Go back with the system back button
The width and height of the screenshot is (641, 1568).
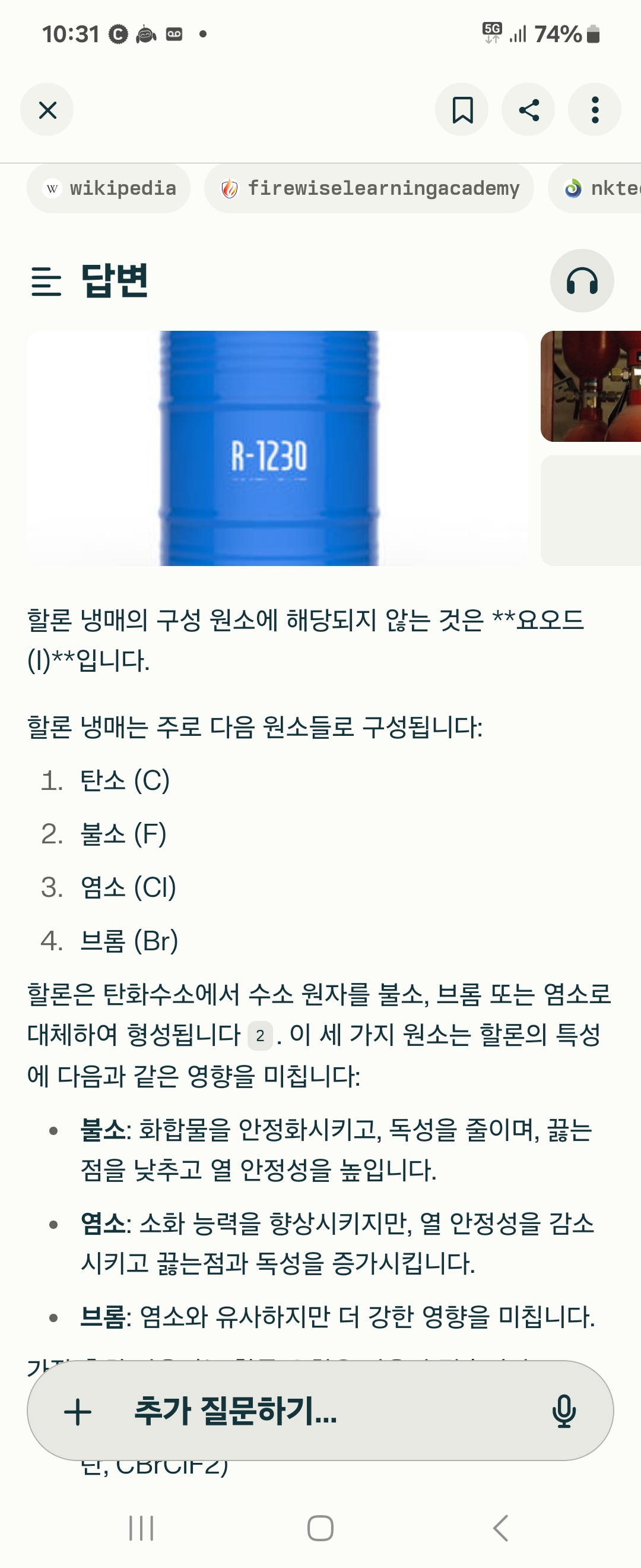click(x=500, y=1528)
